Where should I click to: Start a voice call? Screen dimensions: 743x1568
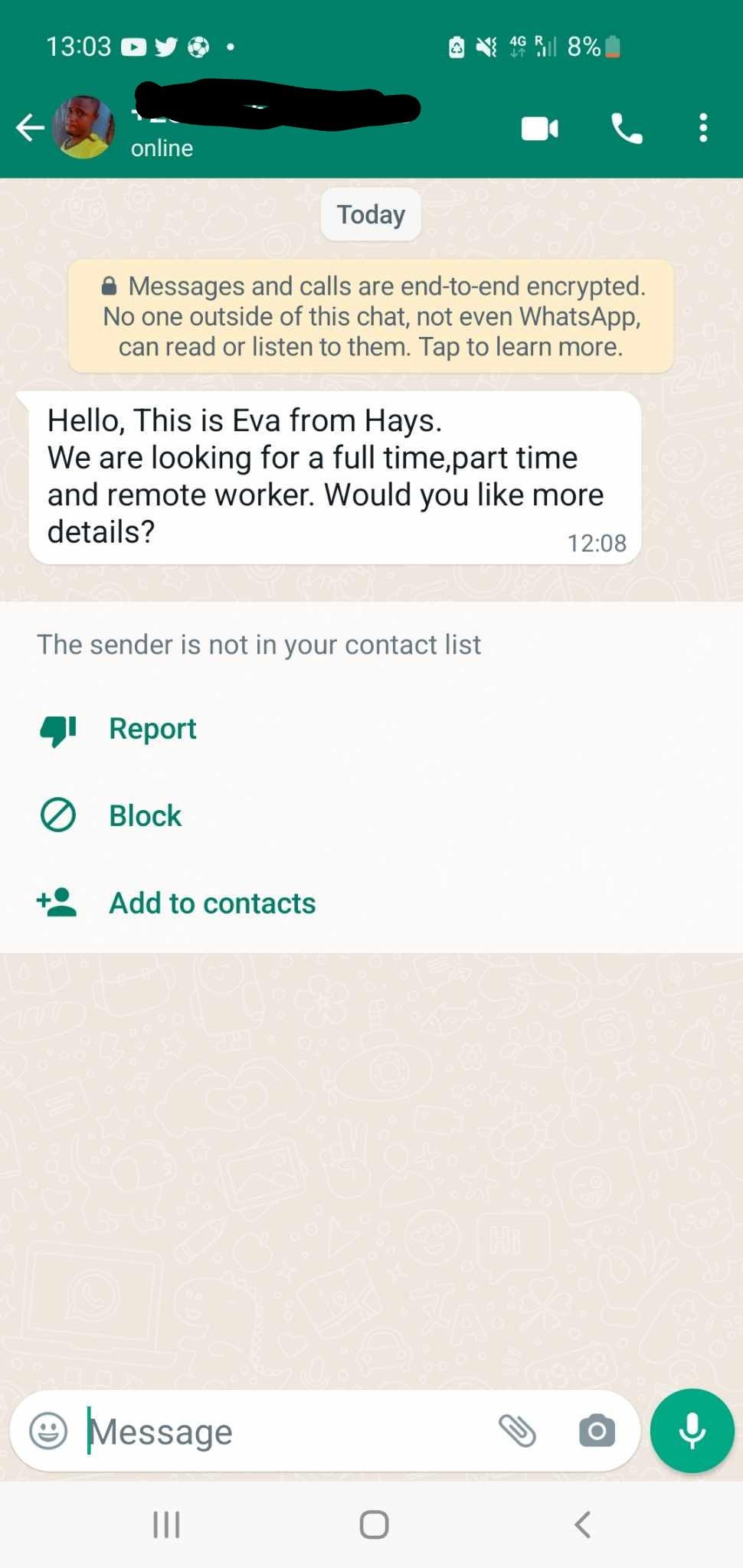(627, 129)
